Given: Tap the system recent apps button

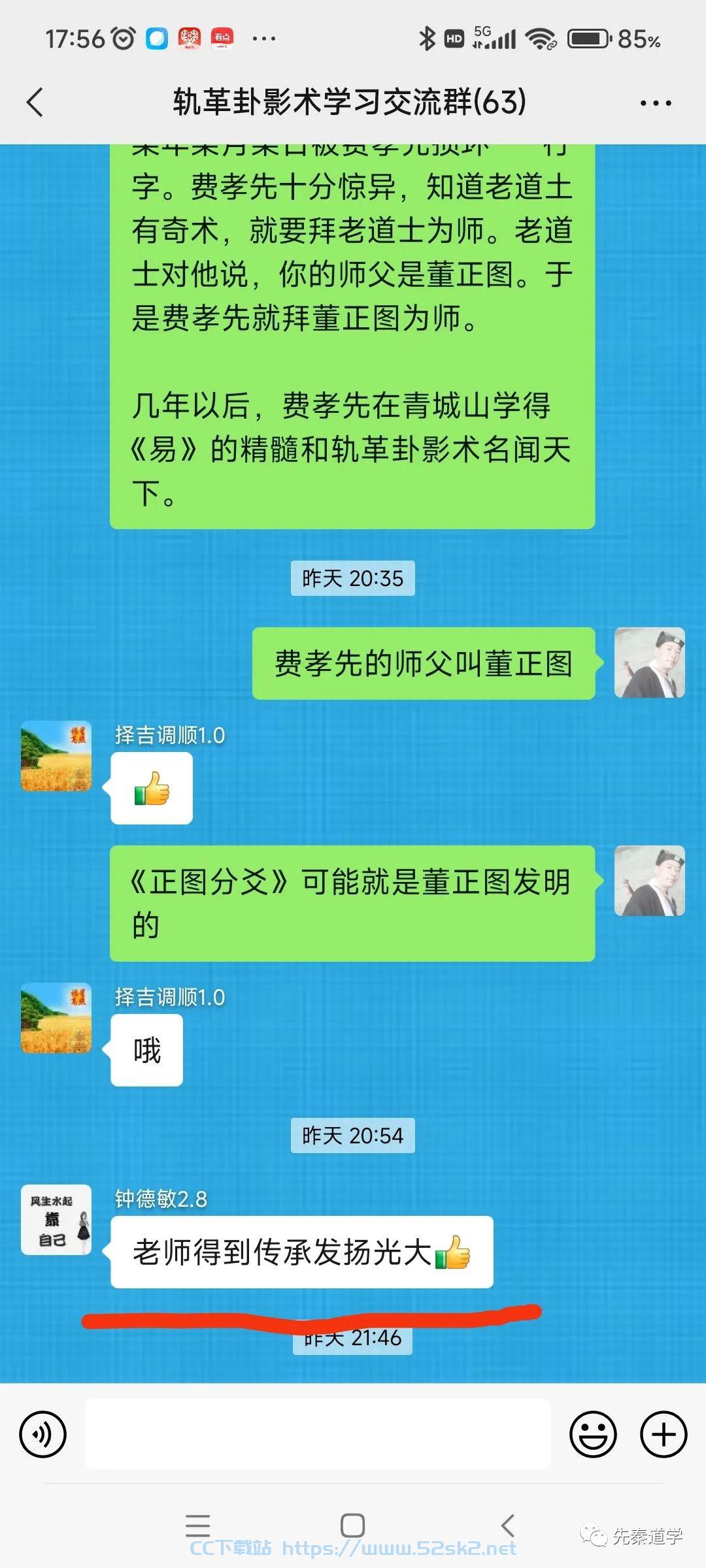Looking at the screenshot, I should click(198, 1526).
